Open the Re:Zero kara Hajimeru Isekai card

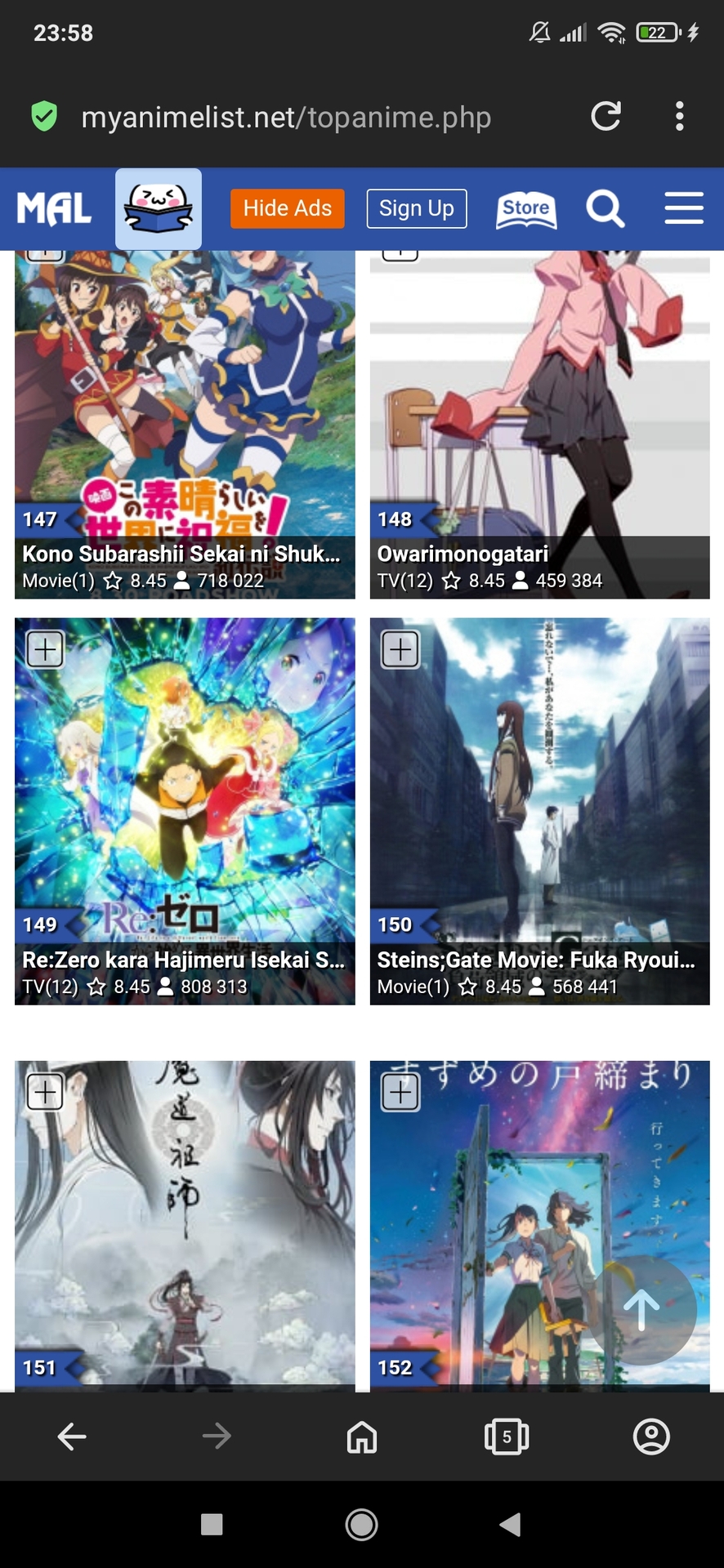tap(185, 810)
